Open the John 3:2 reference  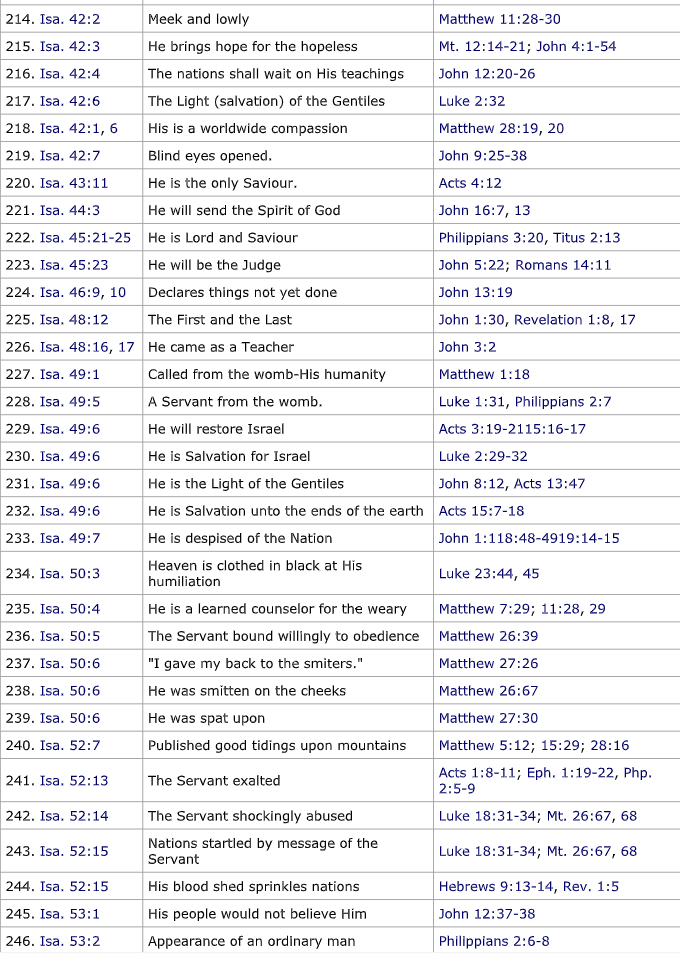click(x=468, y=347)
